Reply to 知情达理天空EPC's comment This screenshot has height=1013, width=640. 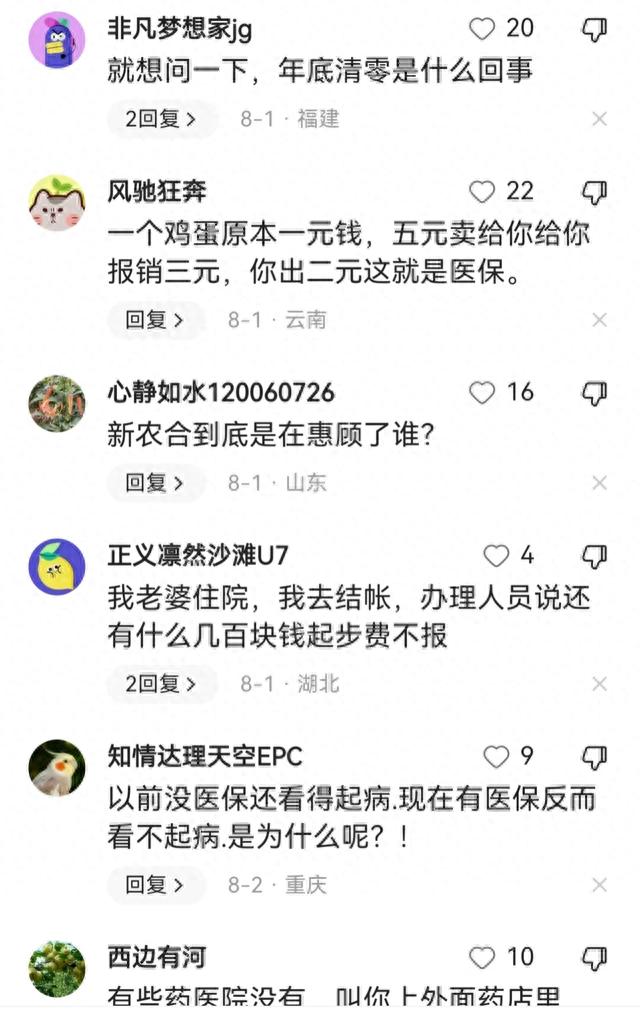154,885
